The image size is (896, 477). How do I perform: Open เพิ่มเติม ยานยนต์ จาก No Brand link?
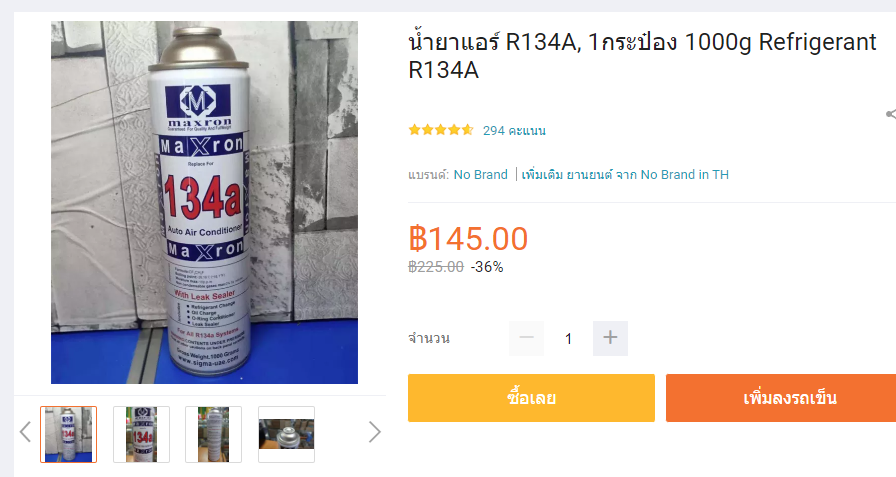(x=625, y=174)
